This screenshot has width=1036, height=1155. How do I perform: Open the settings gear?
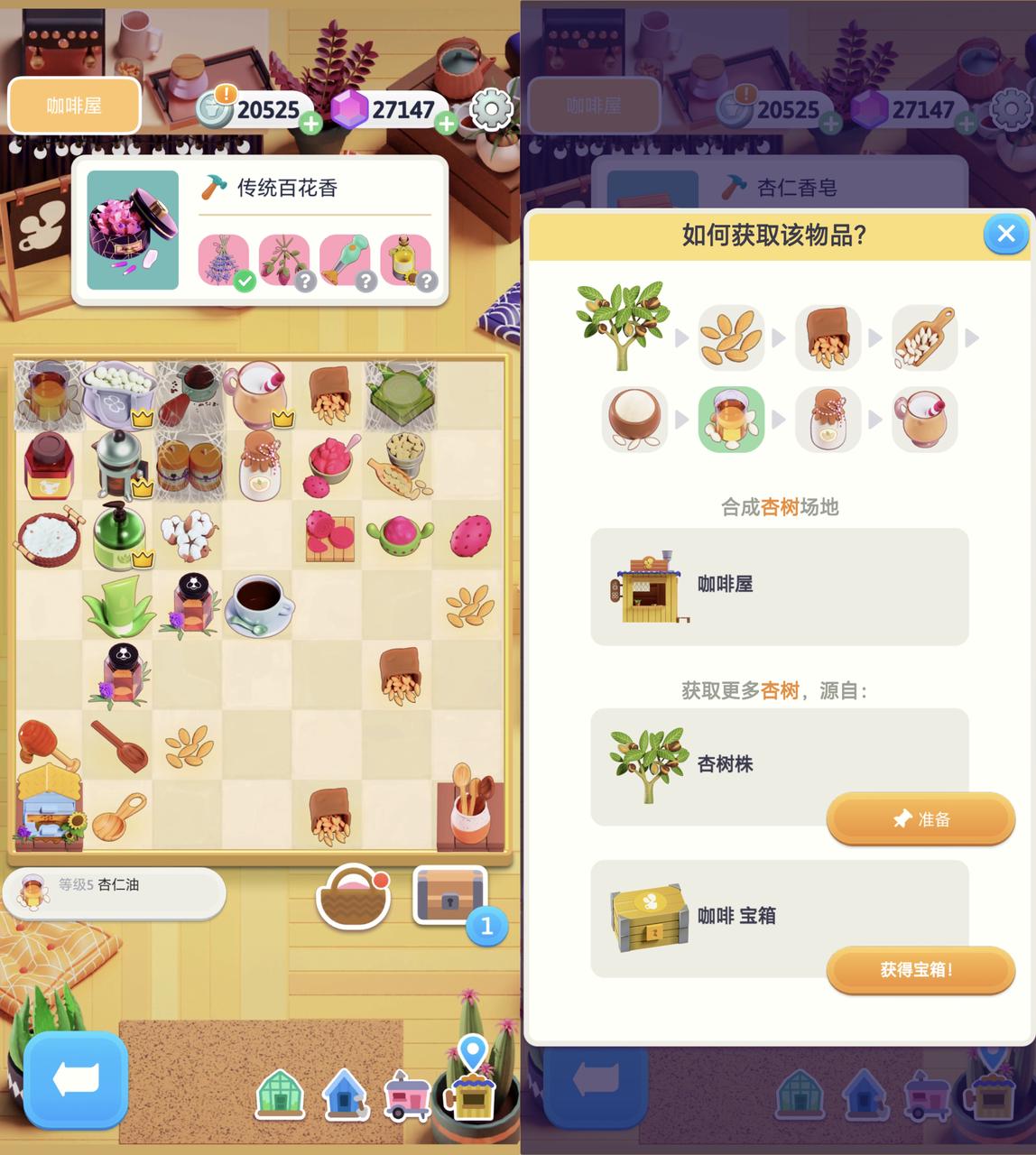(x=492, y=110)
